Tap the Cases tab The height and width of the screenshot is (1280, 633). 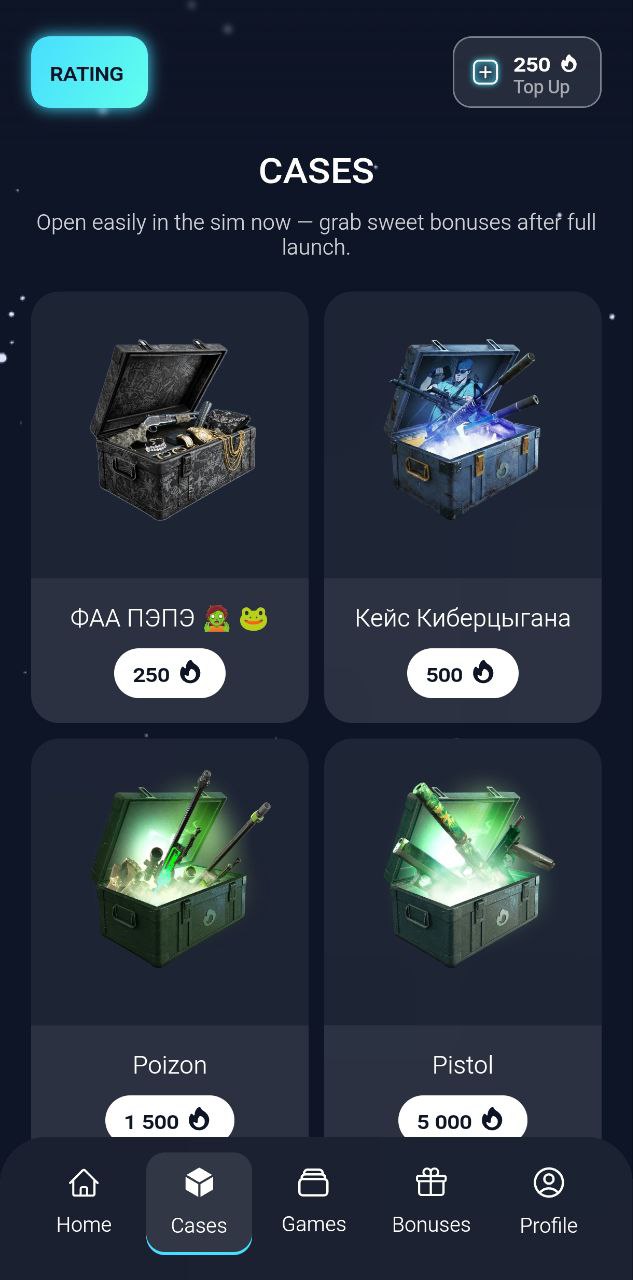click(x=199, y=1202)
